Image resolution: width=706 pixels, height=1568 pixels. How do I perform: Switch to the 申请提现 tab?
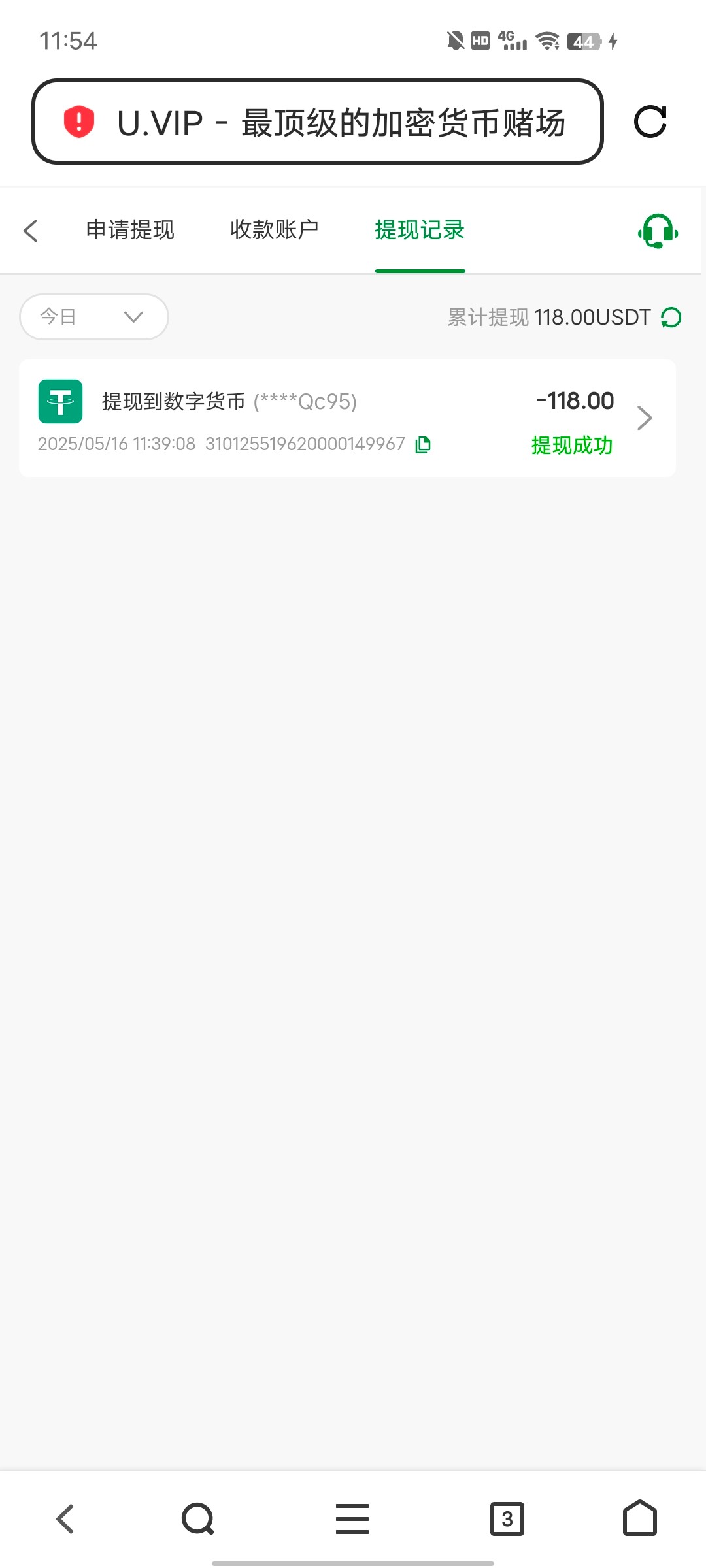click(130, 230)
